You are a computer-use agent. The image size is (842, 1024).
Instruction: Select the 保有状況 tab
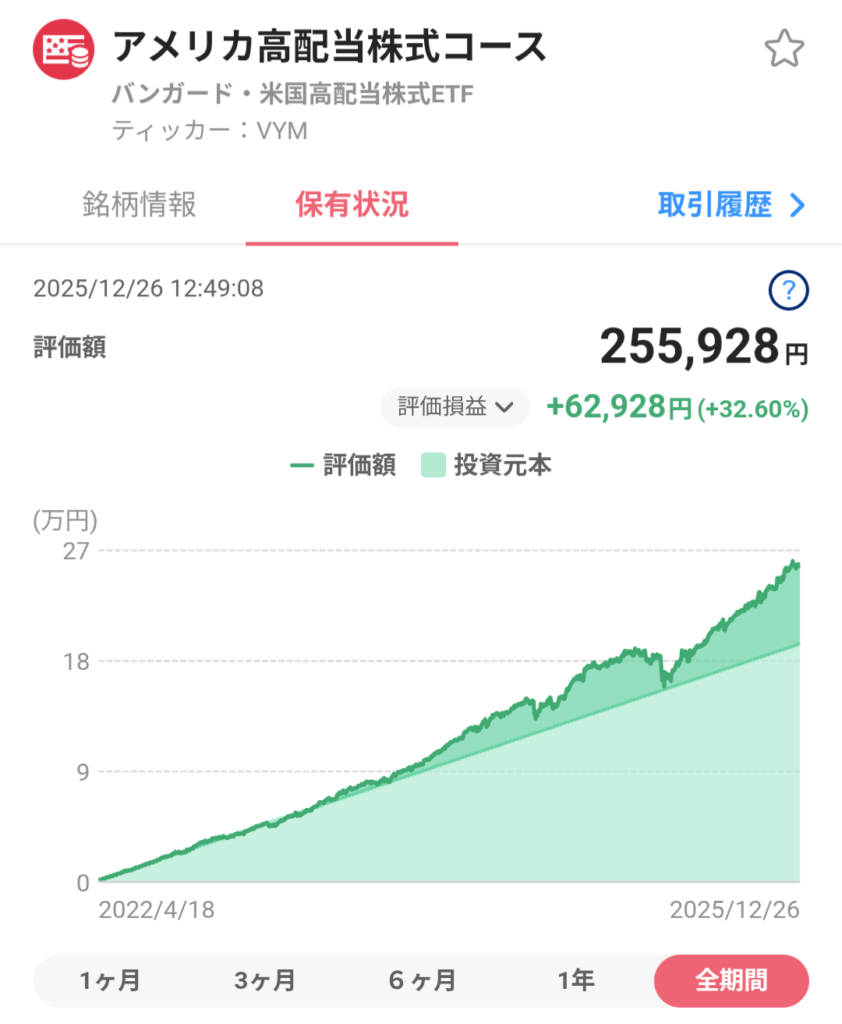click(x=352, y=205)
